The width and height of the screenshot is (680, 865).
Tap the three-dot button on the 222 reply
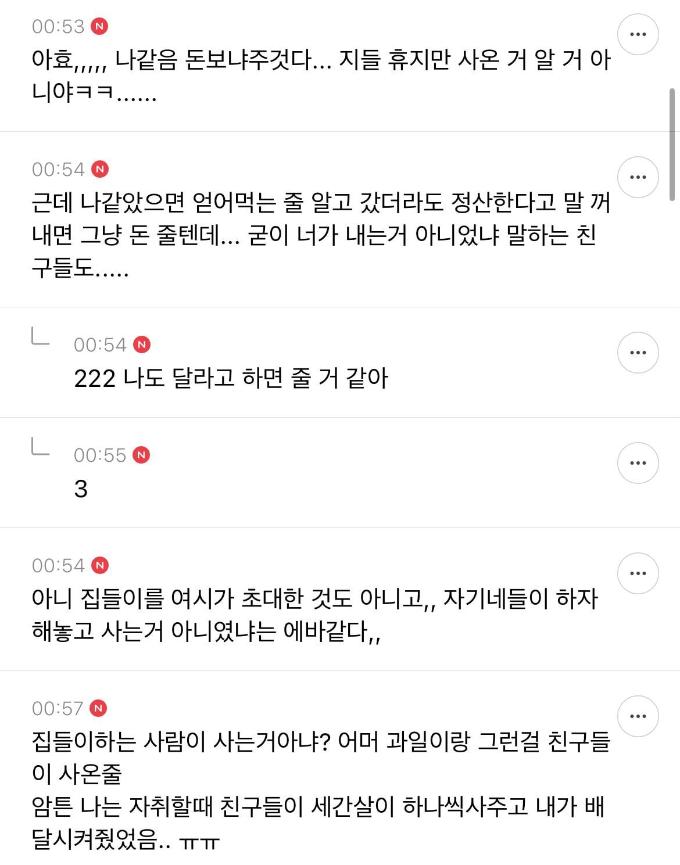(638, 353)
